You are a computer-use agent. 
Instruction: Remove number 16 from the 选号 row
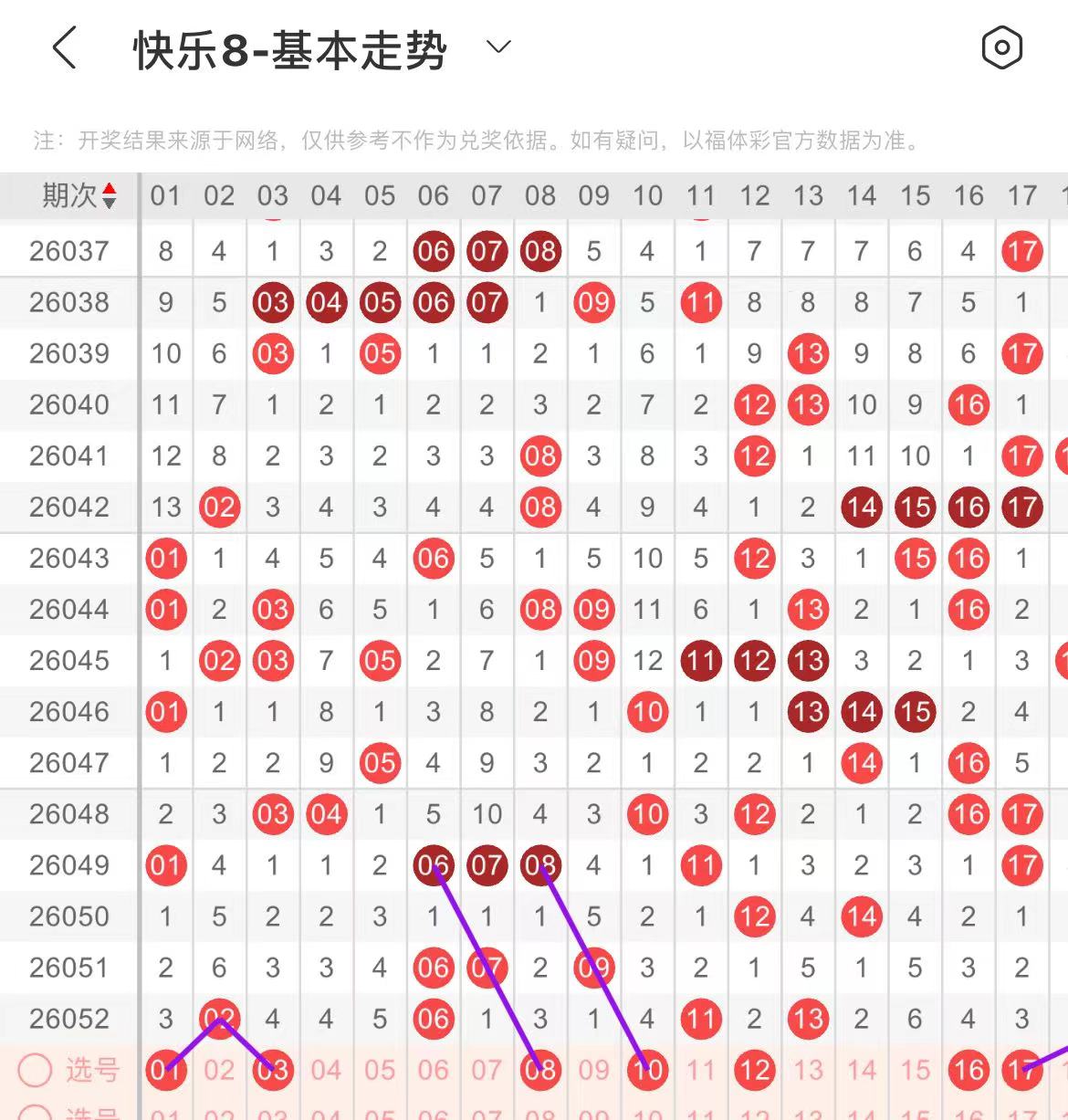pos(969,1070)
